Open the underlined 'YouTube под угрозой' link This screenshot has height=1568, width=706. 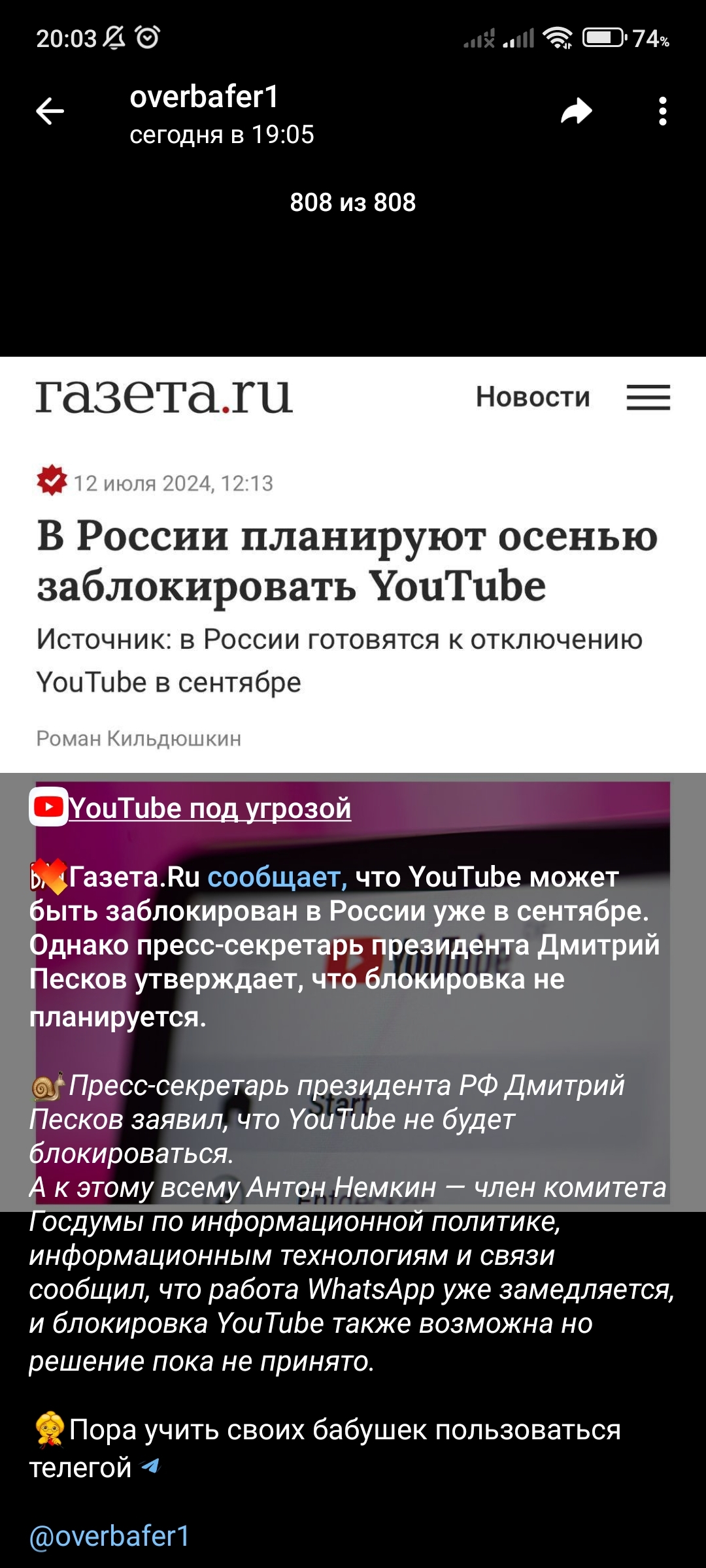tap(210, 809)
